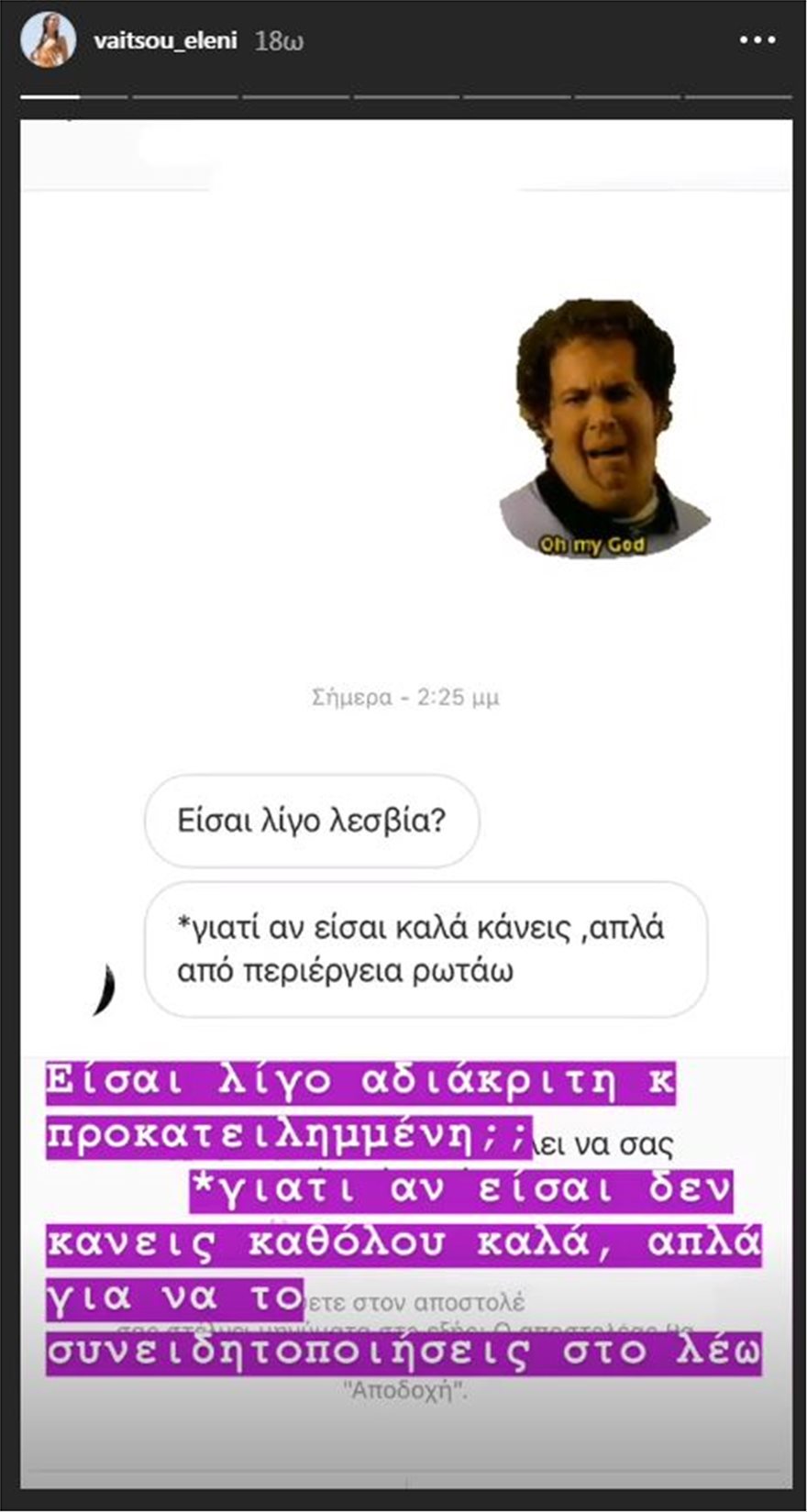Tap the vaitsou_eleni username
Viewport: 807px width, 1512px height.
pyautogui.click(x=165, y=41)
